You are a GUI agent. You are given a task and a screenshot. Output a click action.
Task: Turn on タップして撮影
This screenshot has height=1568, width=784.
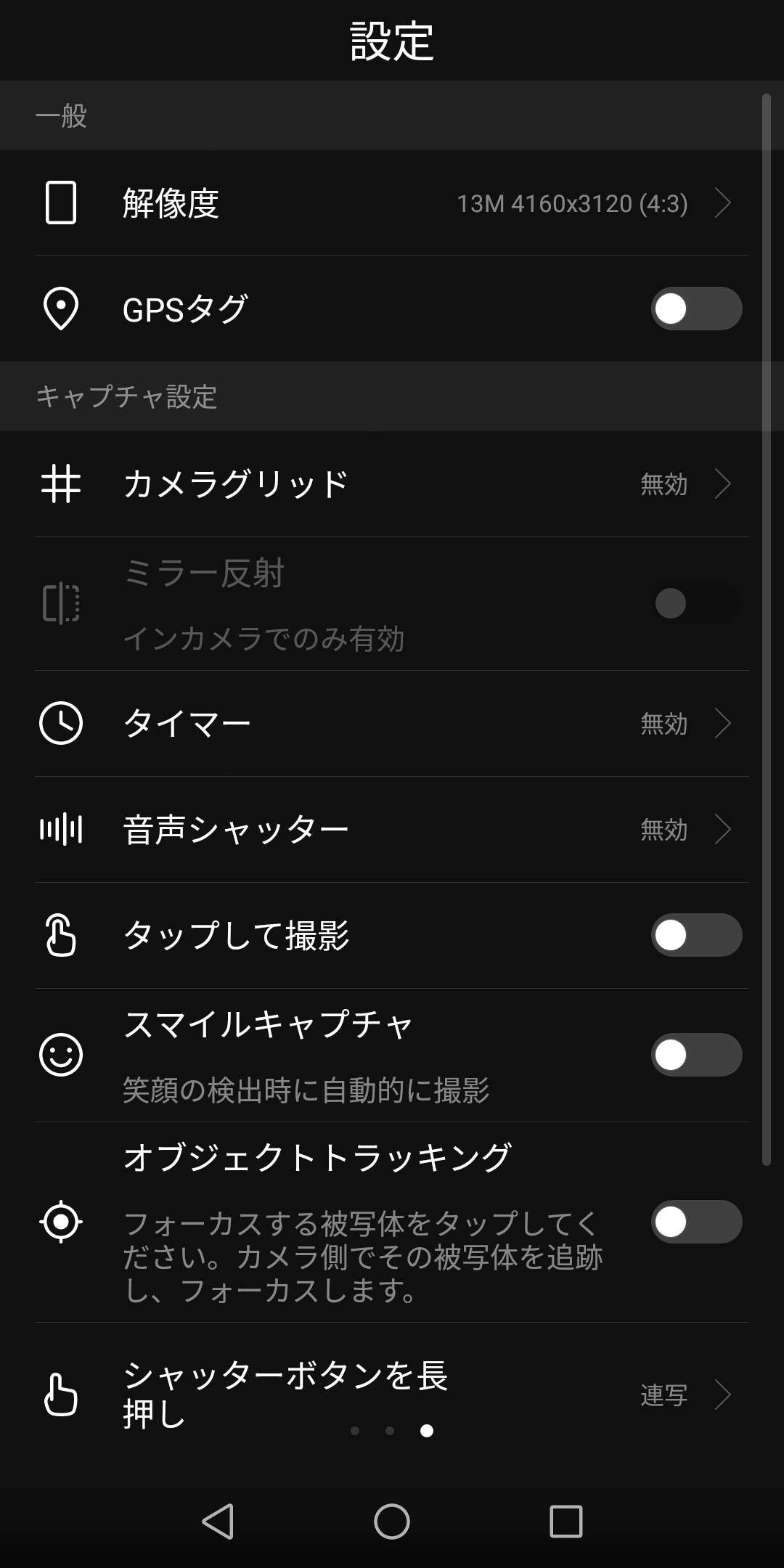pos(695,936)
